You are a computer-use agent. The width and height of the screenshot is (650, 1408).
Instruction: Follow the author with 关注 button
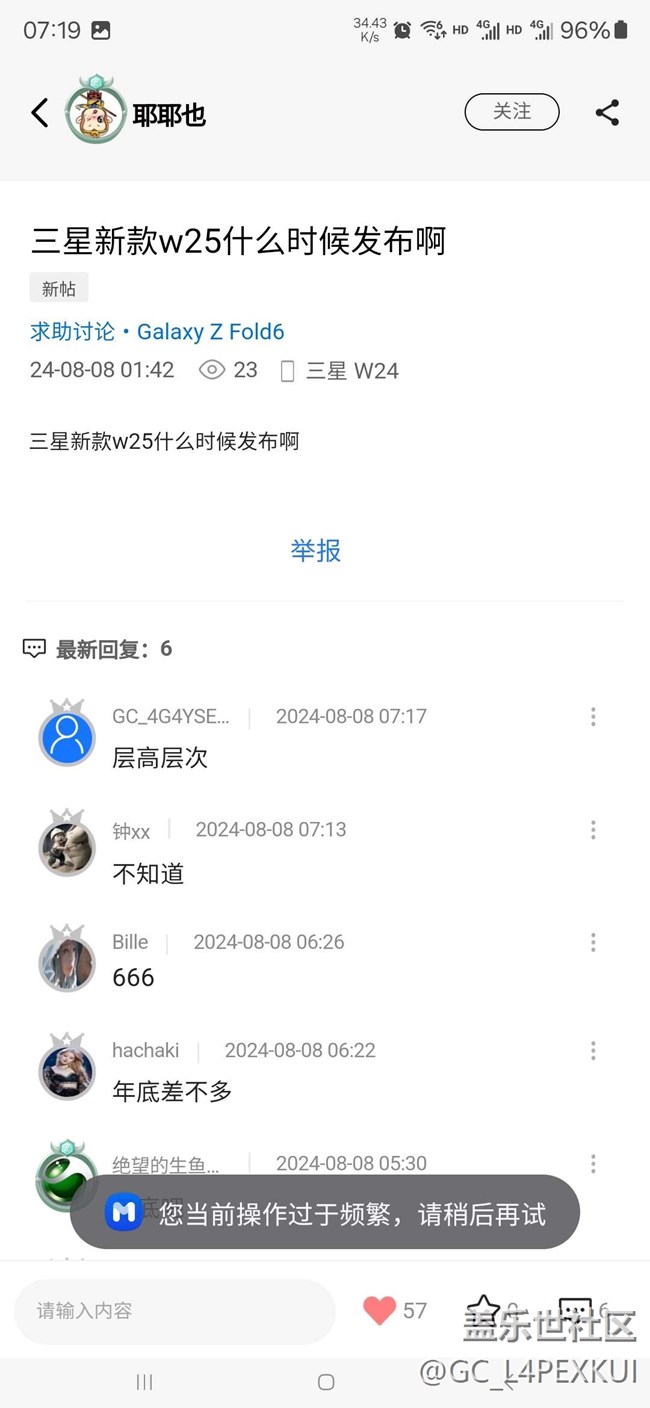click(x=511, y=112)
